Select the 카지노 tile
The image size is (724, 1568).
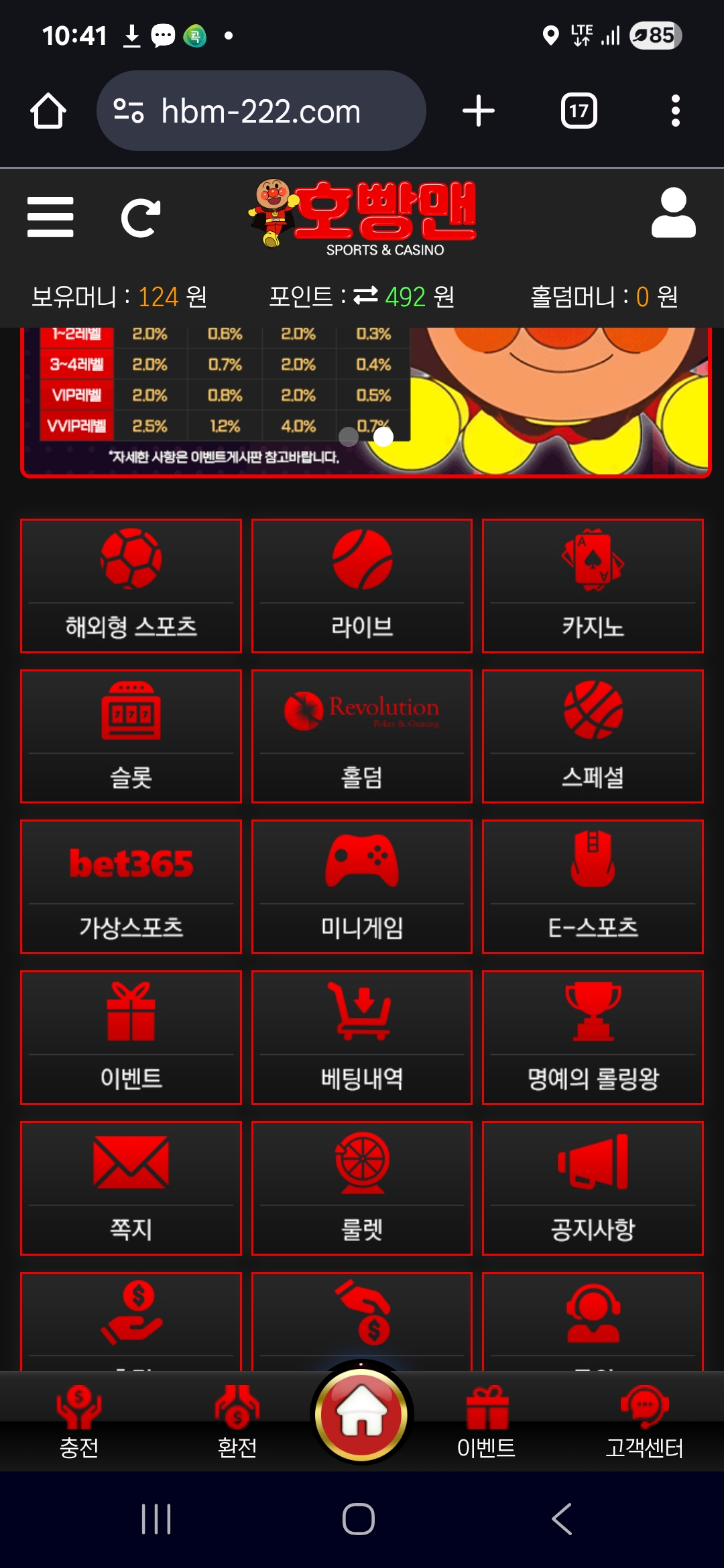pyautogui.click(x=593, y=586)
